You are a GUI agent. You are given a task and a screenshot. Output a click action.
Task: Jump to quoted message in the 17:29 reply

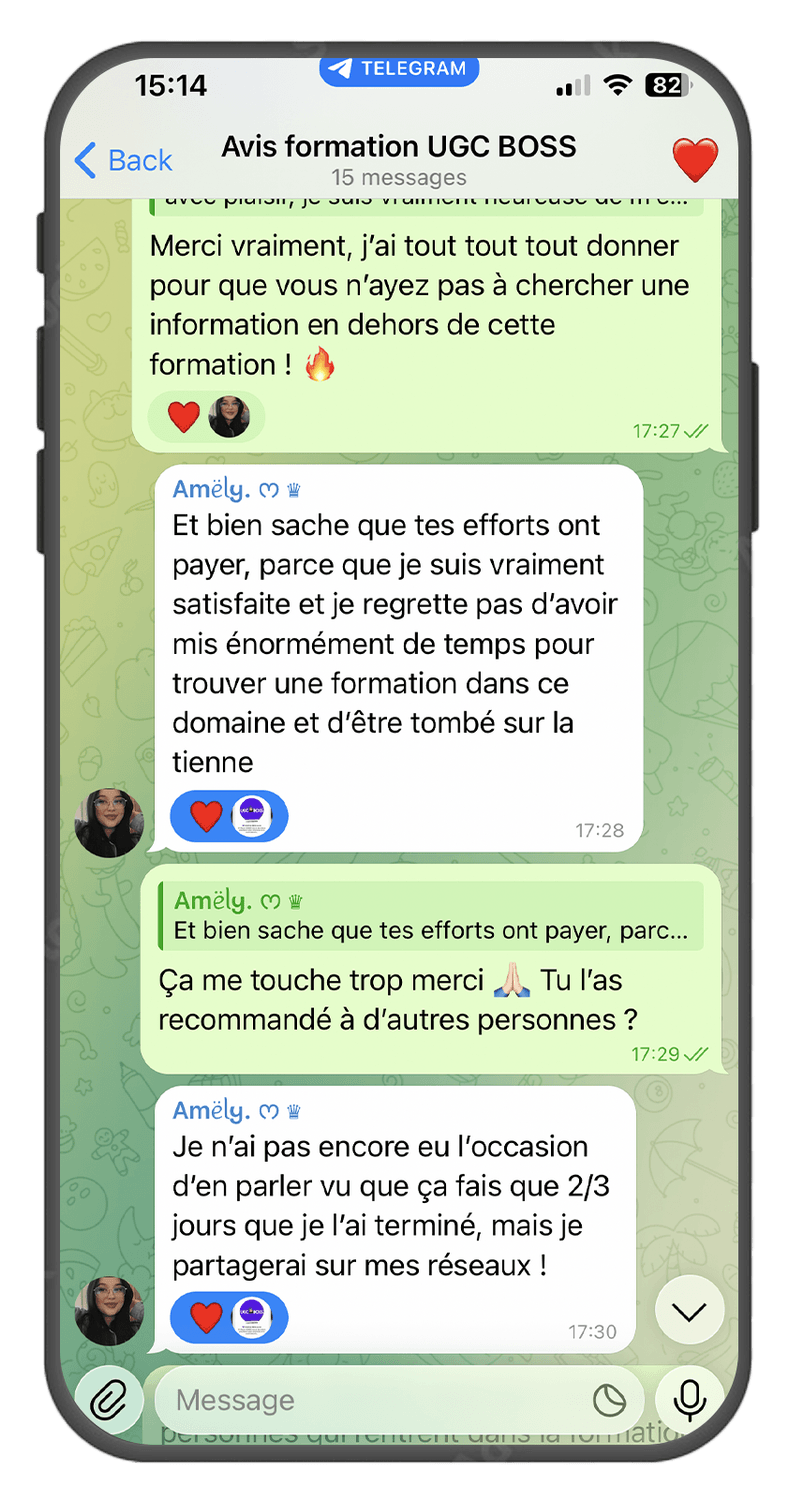[x=430, y=916]
